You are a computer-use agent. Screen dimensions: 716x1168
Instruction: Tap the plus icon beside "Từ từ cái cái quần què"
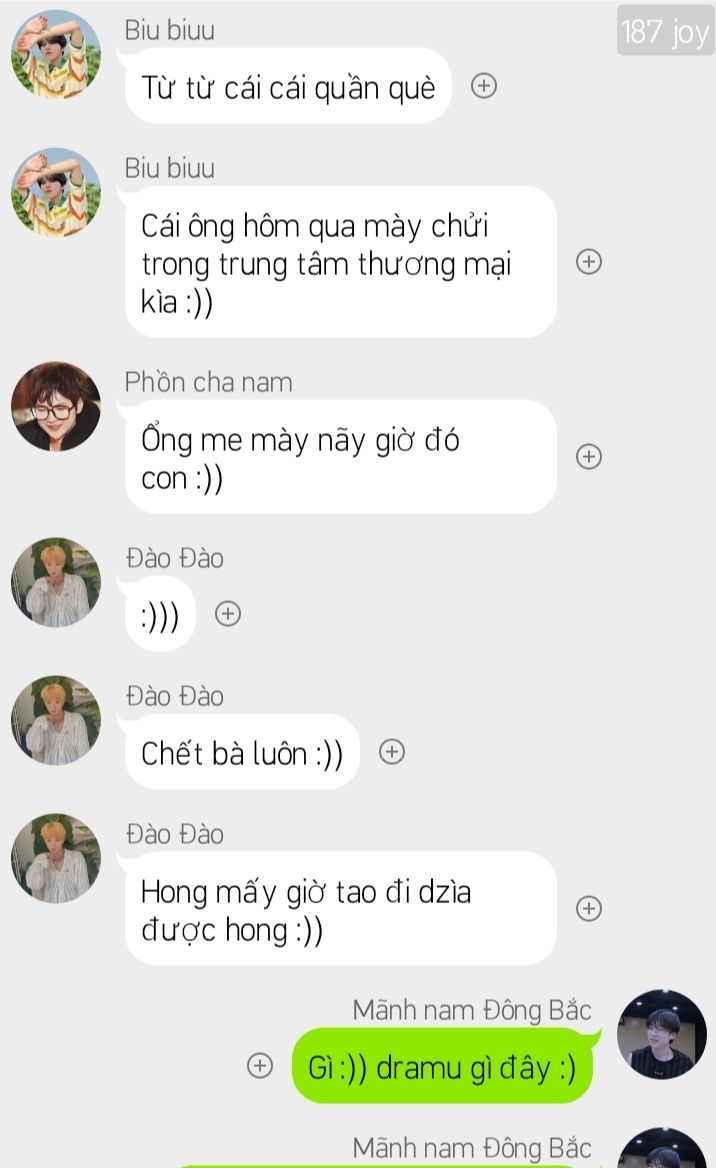pos(484,86)
